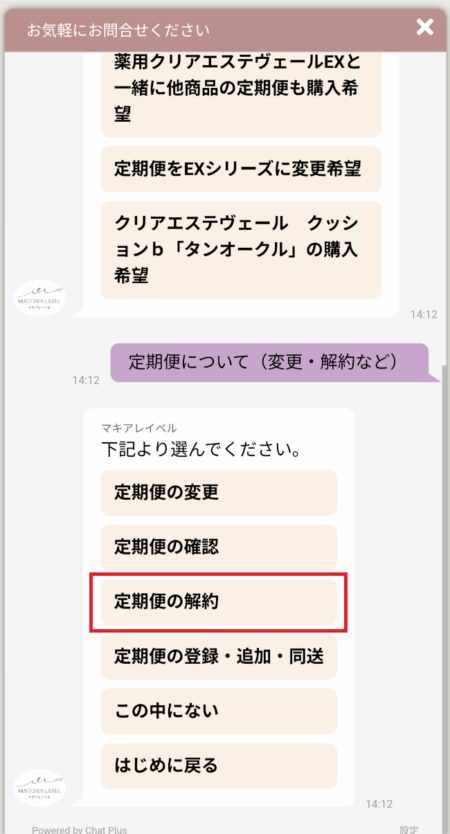Select 定期便の登録・追加・同送

point(219,656)
